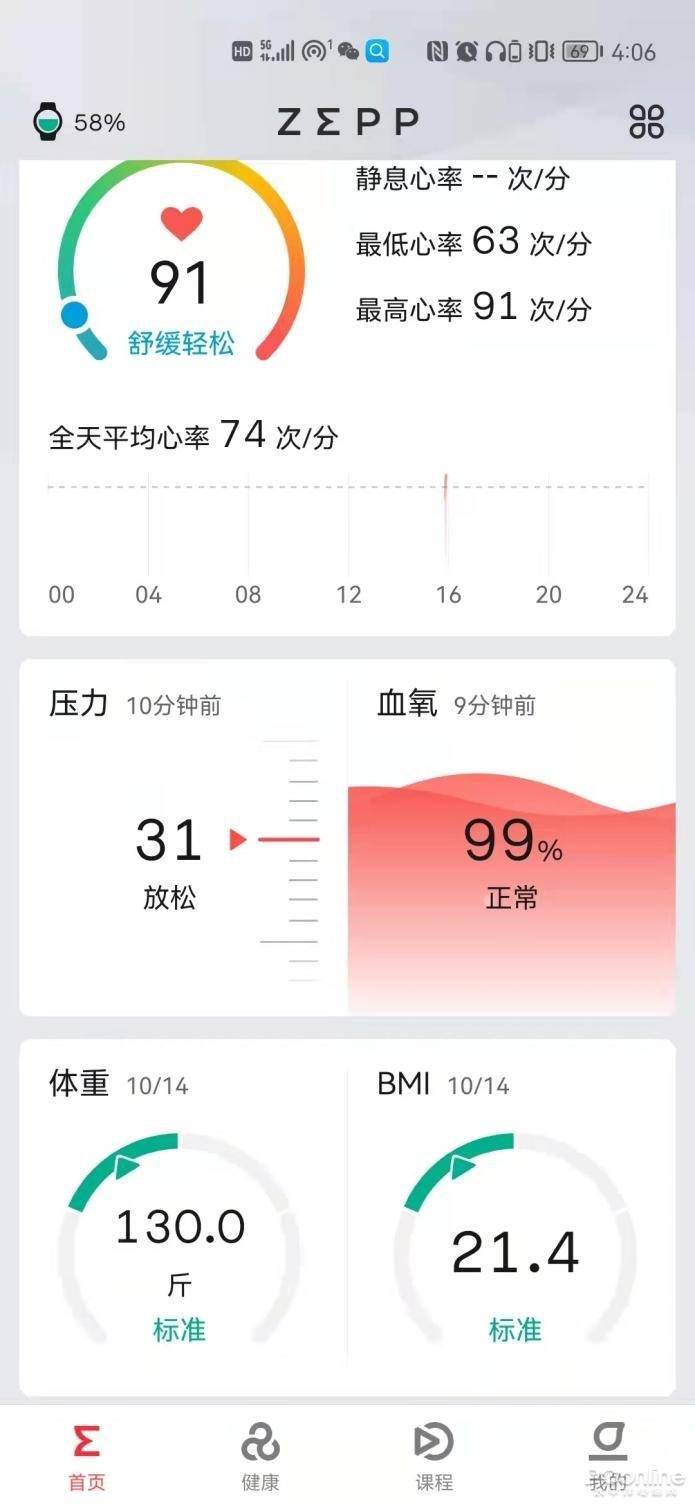Open the BMI card
The height and width of the screenshot is (1505, 695).
click(511, 1218)
